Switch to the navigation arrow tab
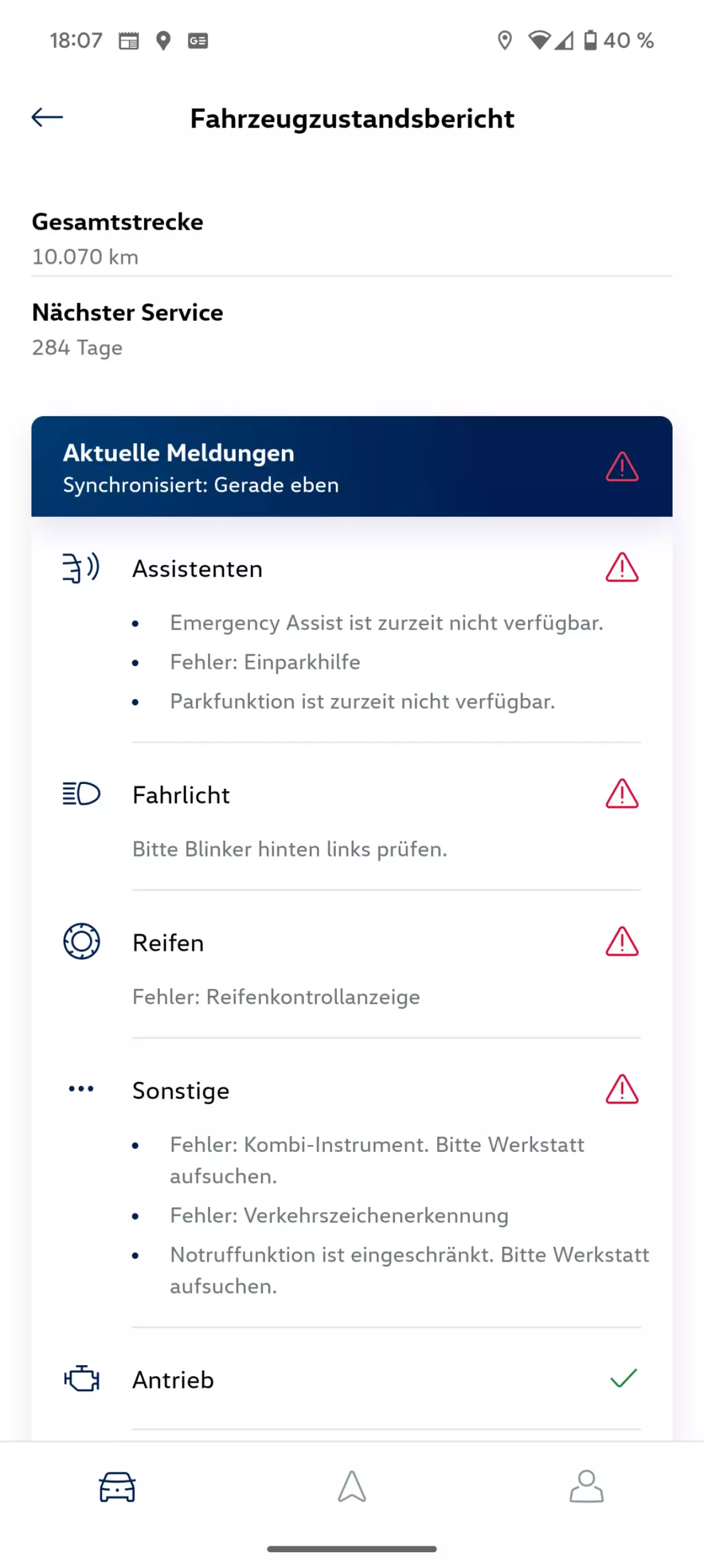 [351, 1487]
